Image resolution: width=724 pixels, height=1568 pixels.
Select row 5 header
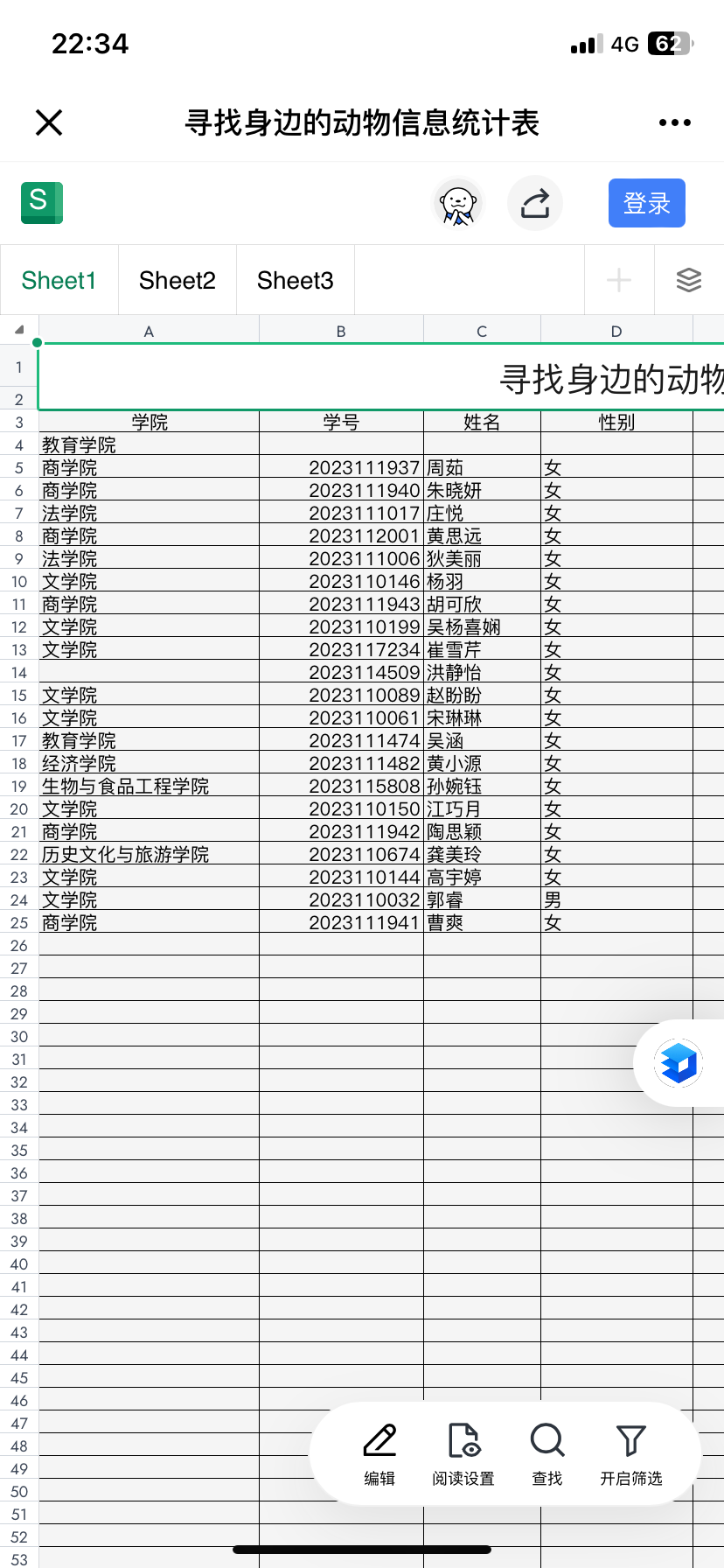pos(19,467)
